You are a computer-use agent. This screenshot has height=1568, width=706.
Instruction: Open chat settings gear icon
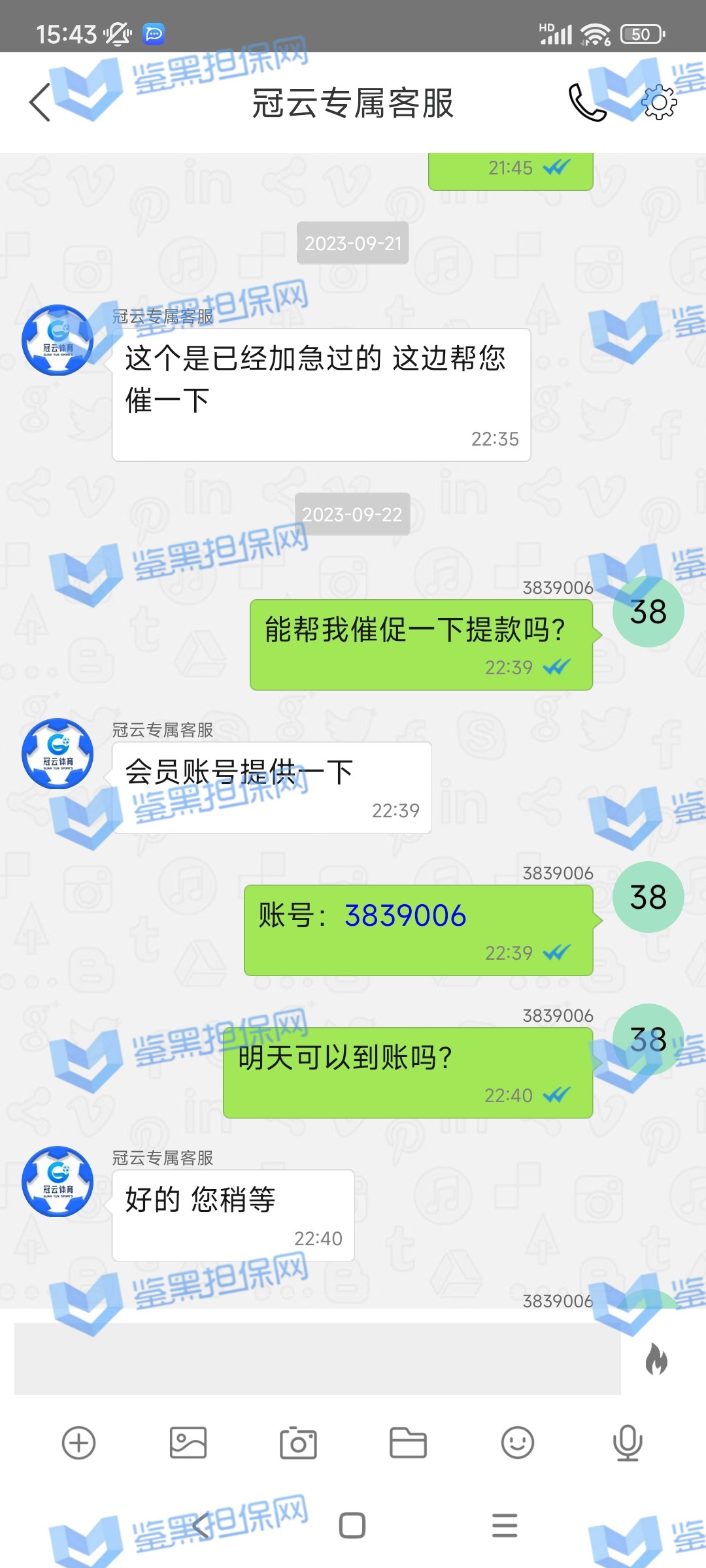tap(659, 103)
